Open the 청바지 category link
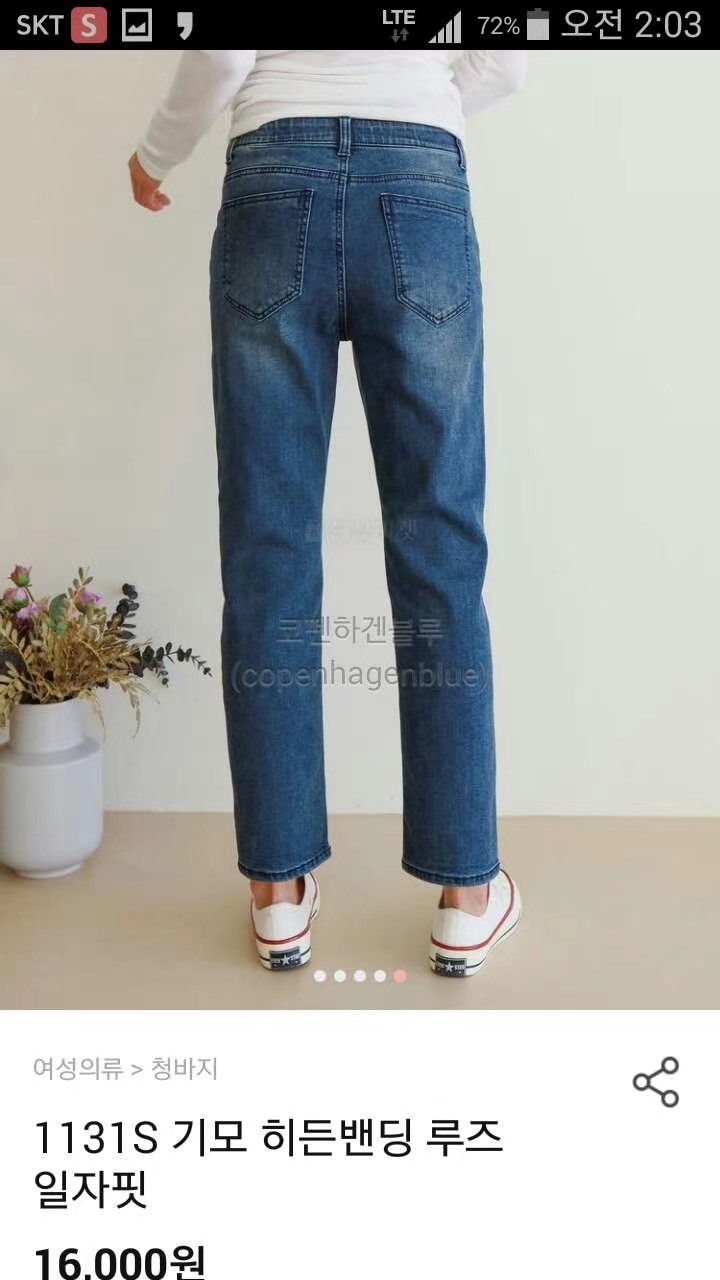The height and width of the screenshot is (1280, 720). pos(184,1069)
